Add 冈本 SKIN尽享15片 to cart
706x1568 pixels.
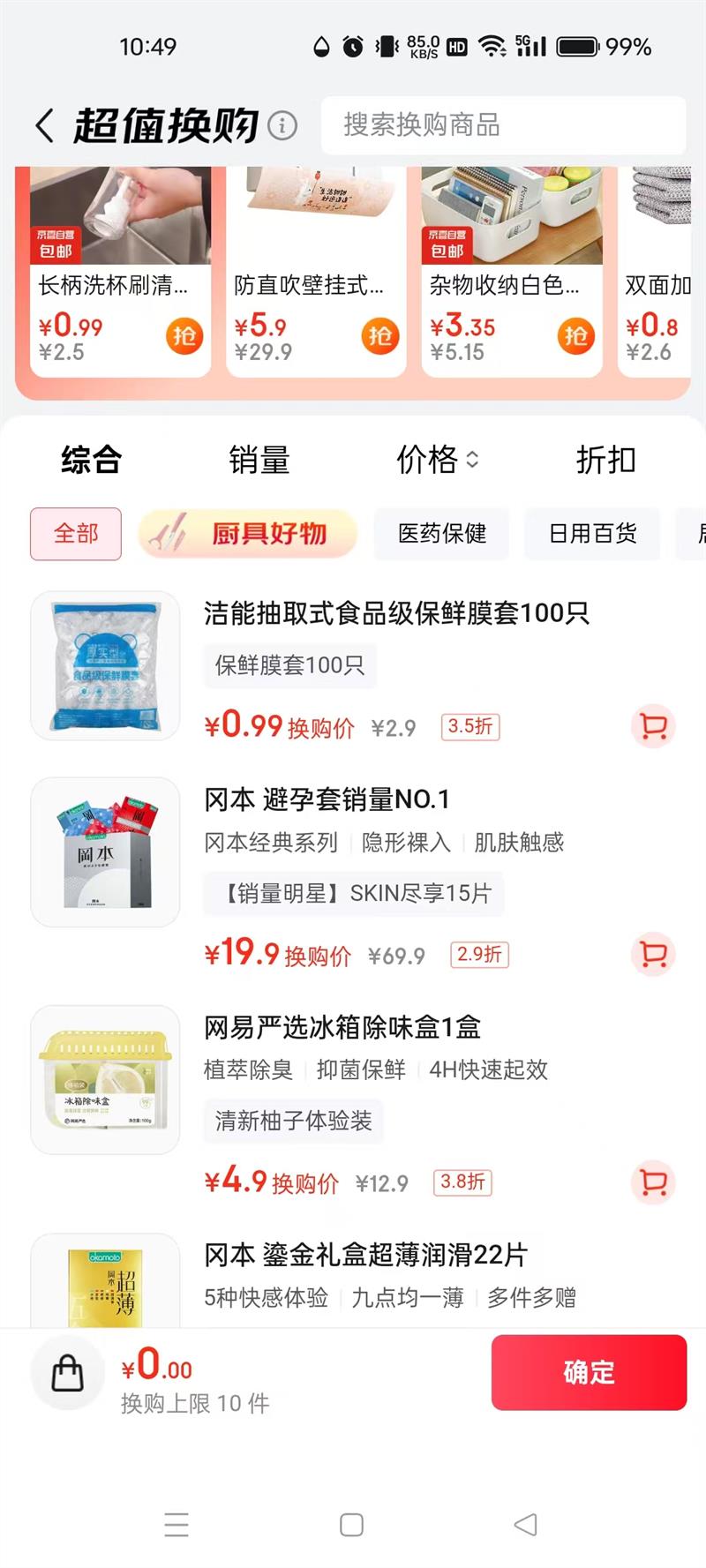pos(654,954)
